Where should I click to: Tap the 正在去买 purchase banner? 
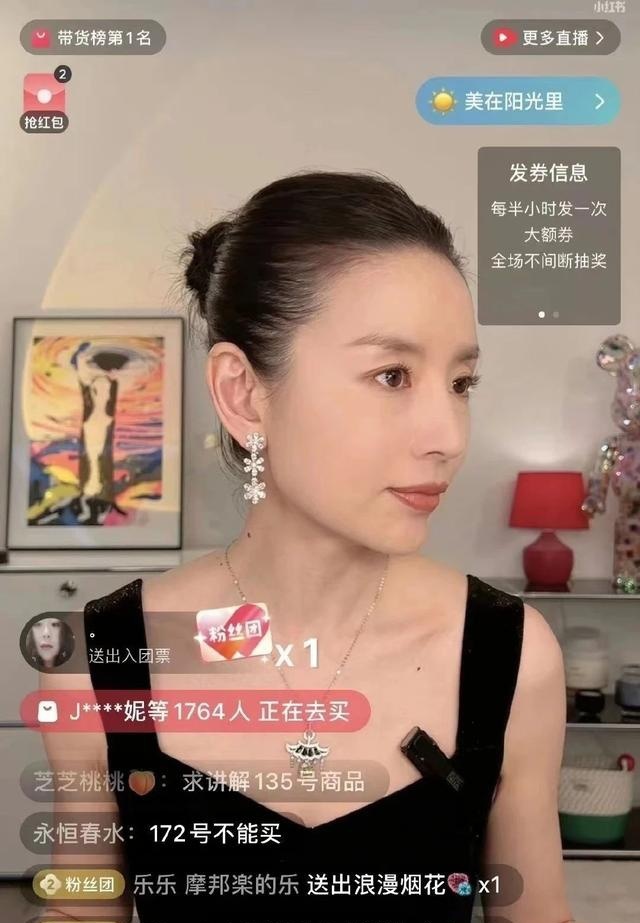click(x=195, y=712)
